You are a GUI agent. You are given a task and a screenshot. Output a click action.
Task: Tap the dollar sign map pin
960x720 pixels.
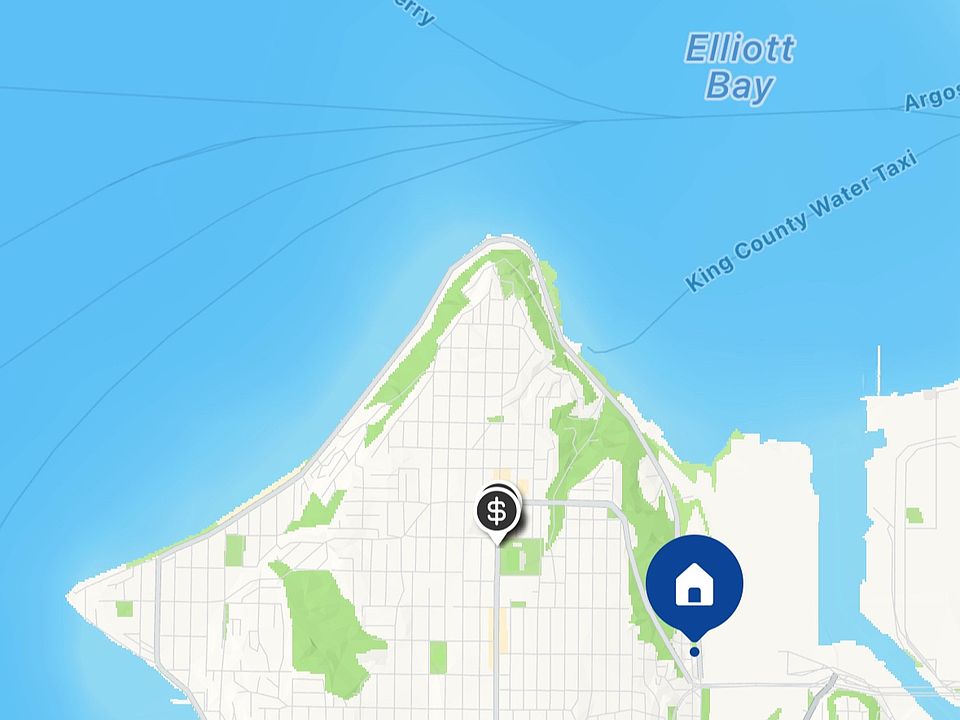pyautogui.click(x=496, y=511)
